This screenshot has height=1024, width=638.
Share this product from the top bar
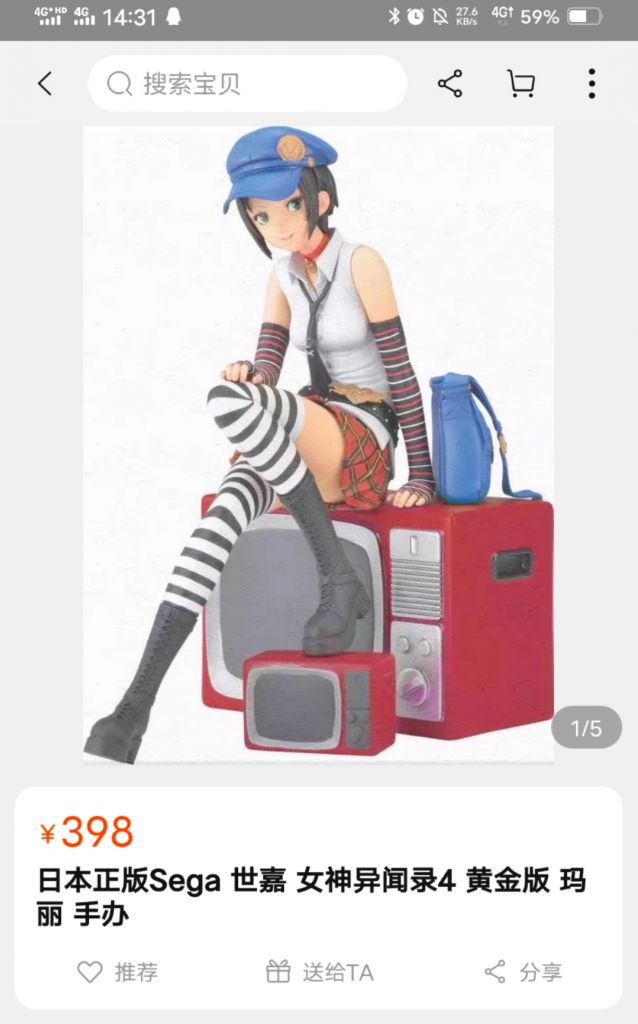(x=450, y=84)
